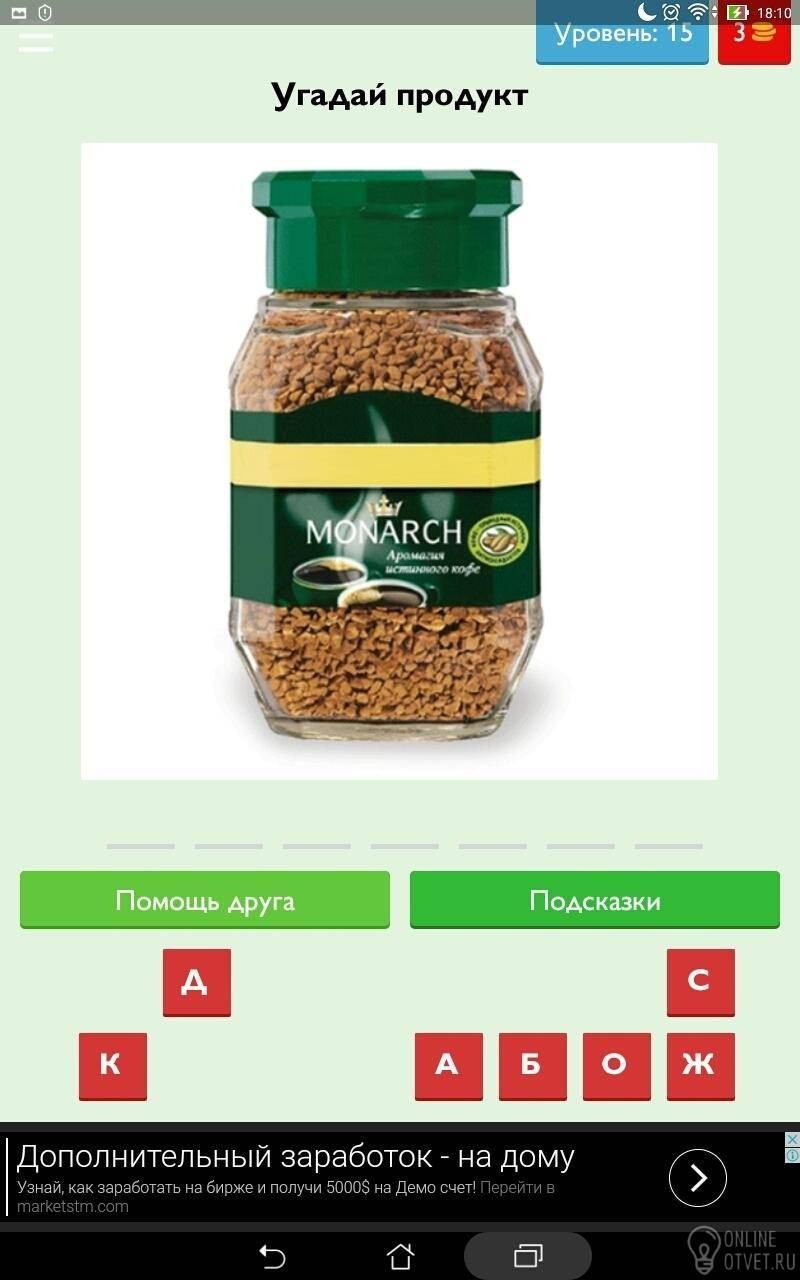This screenshot has width=800, height=1280.
Task: Close the ad banner
Action: (x=791, y=1140)
